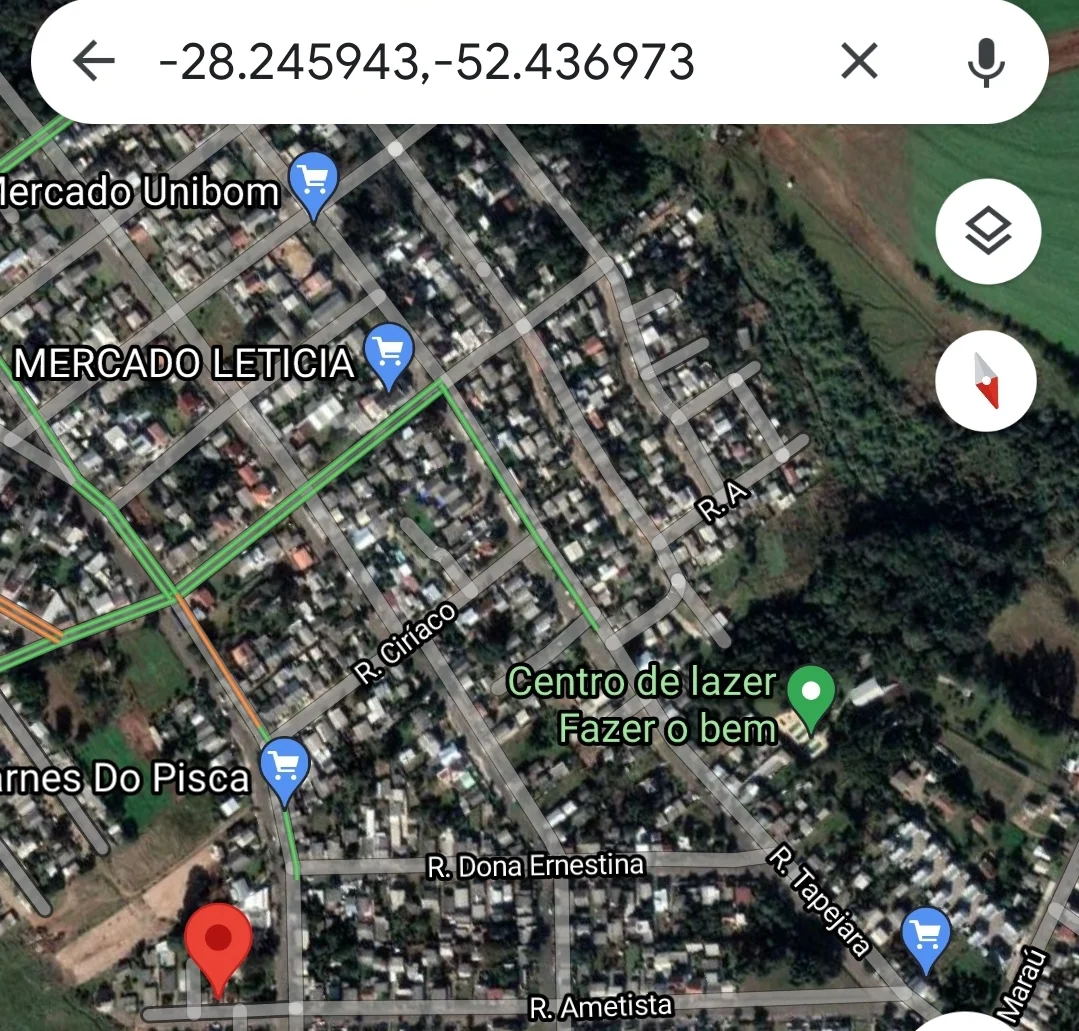Start voice search with the microphone

point(985,62)
